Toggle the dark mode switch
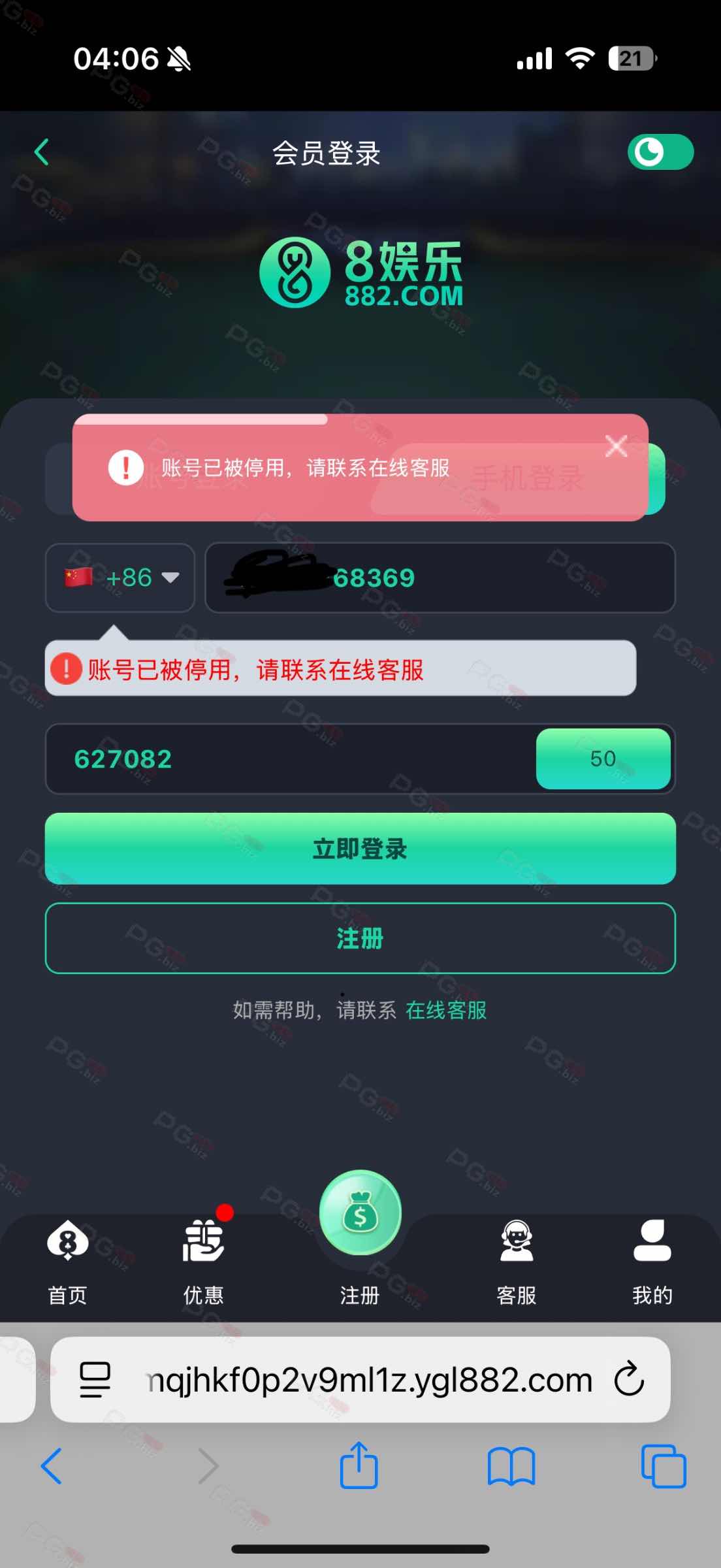Image resolution: width=721 pixels, height=1568 pixels. [660, 152]
